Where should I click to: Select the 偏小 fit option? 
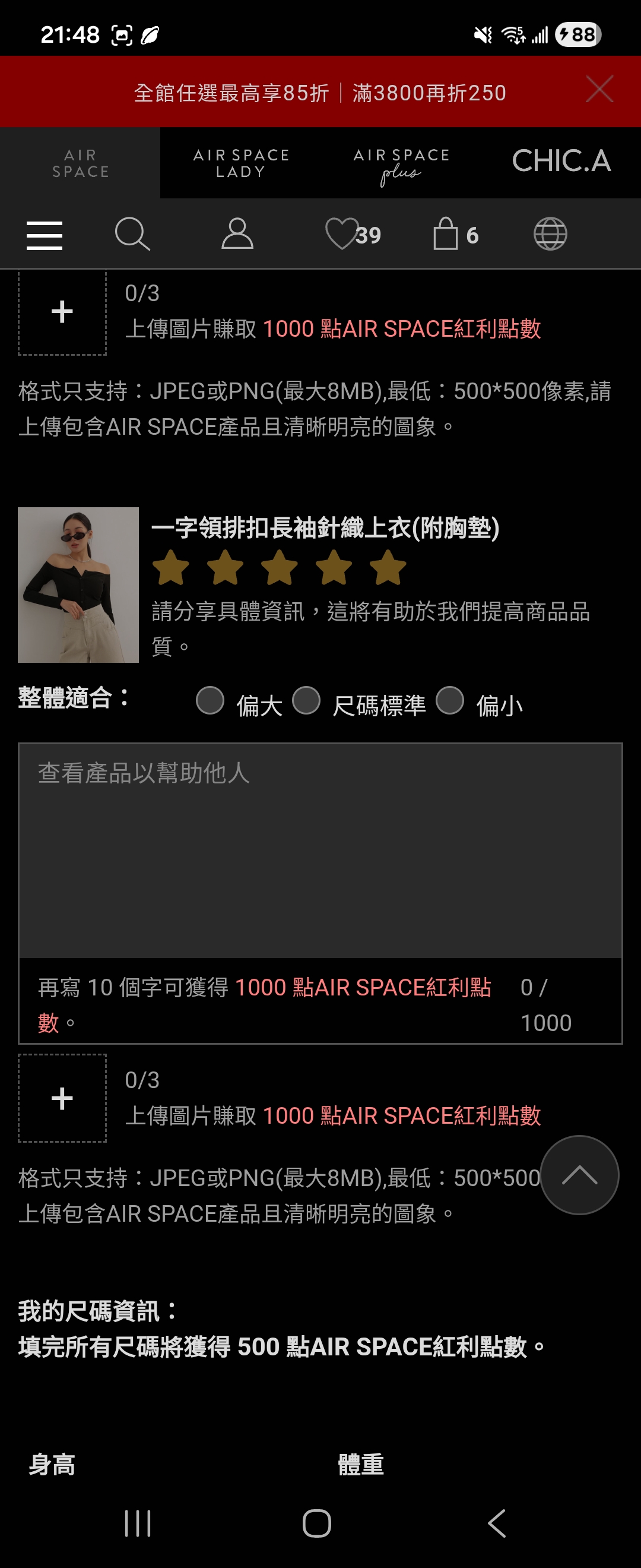pyautogui.click(x=450, y=701)
